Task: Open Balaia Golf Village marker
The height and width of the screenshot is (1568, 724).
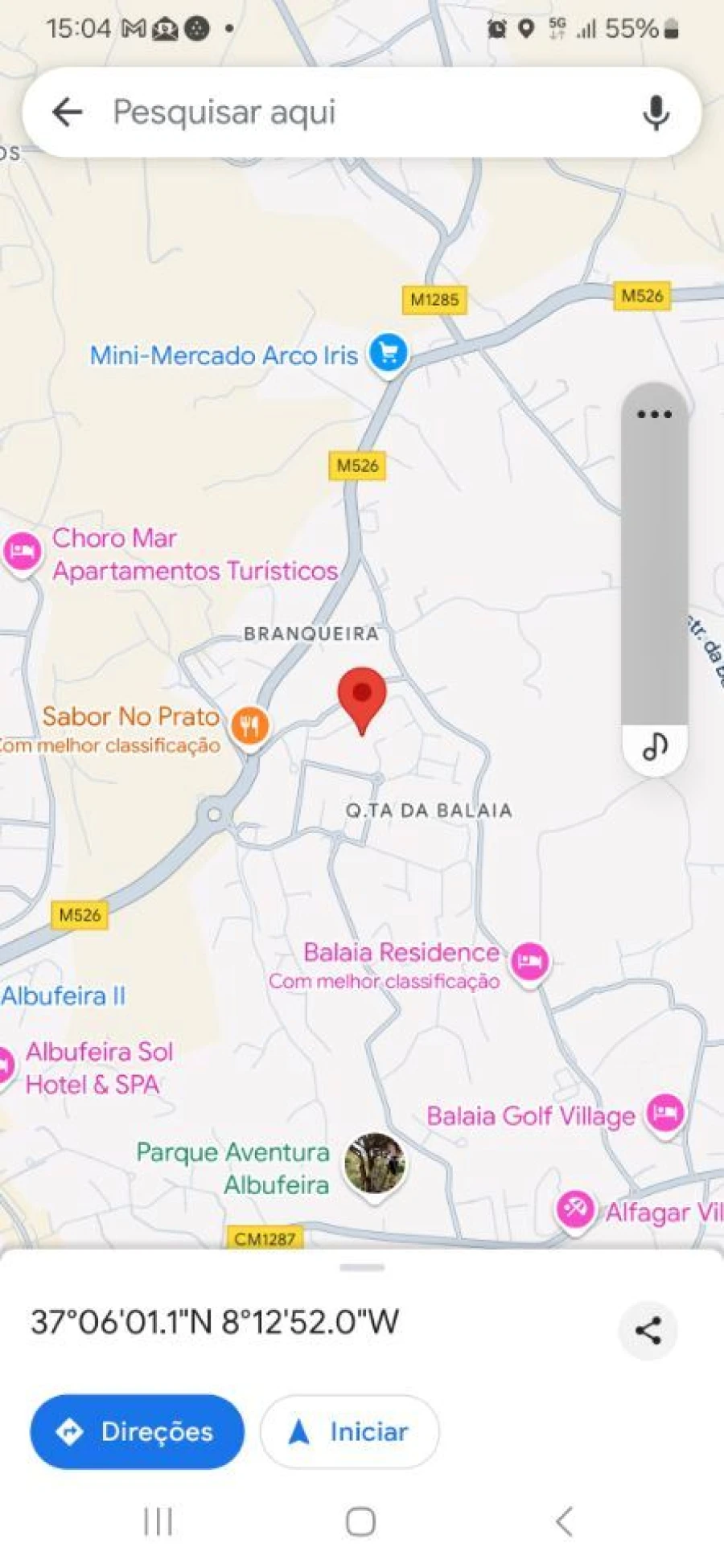Action: tap(664, 1114)
